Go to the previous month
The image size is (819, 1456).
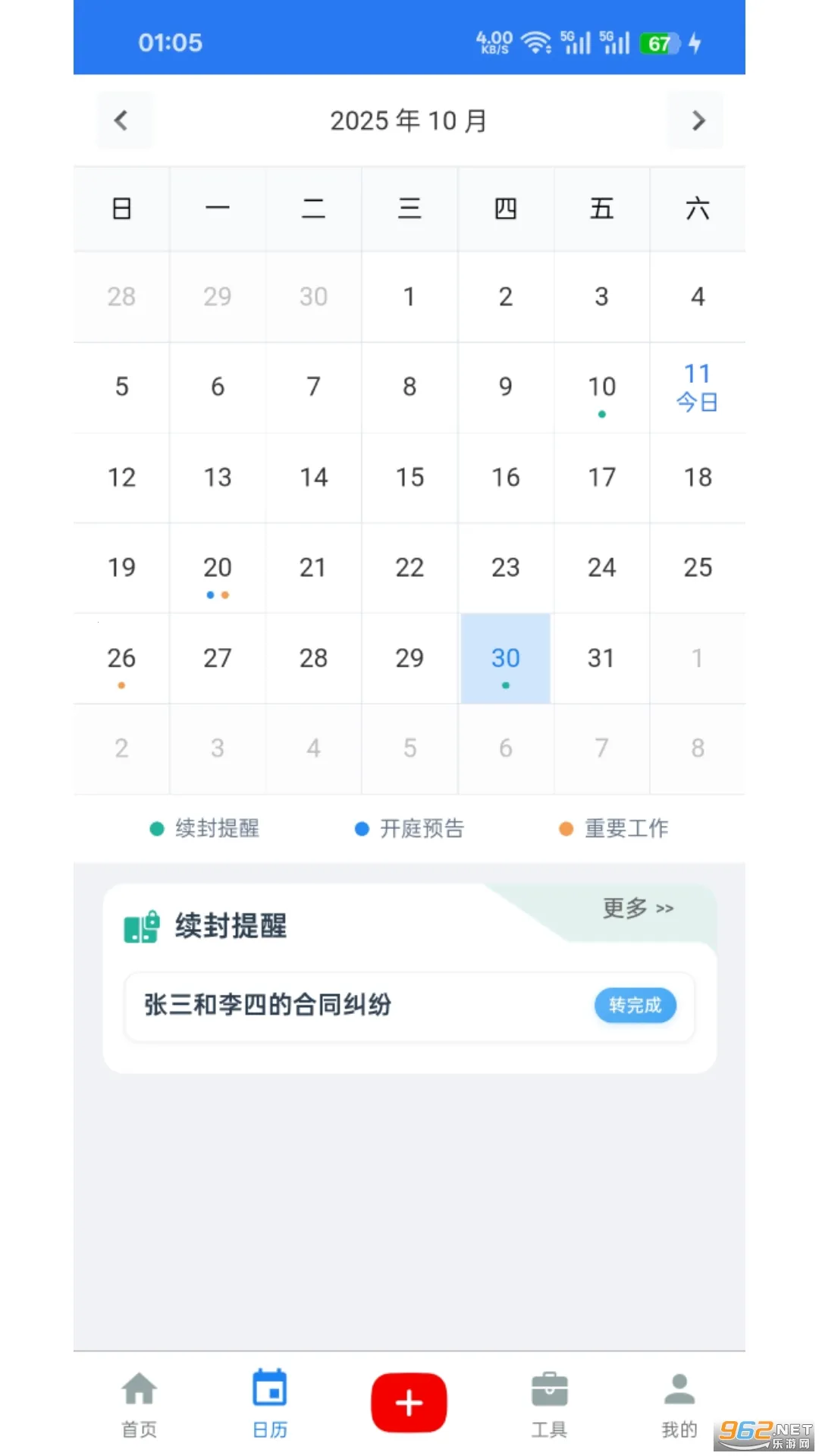click(x=121, y=120)
